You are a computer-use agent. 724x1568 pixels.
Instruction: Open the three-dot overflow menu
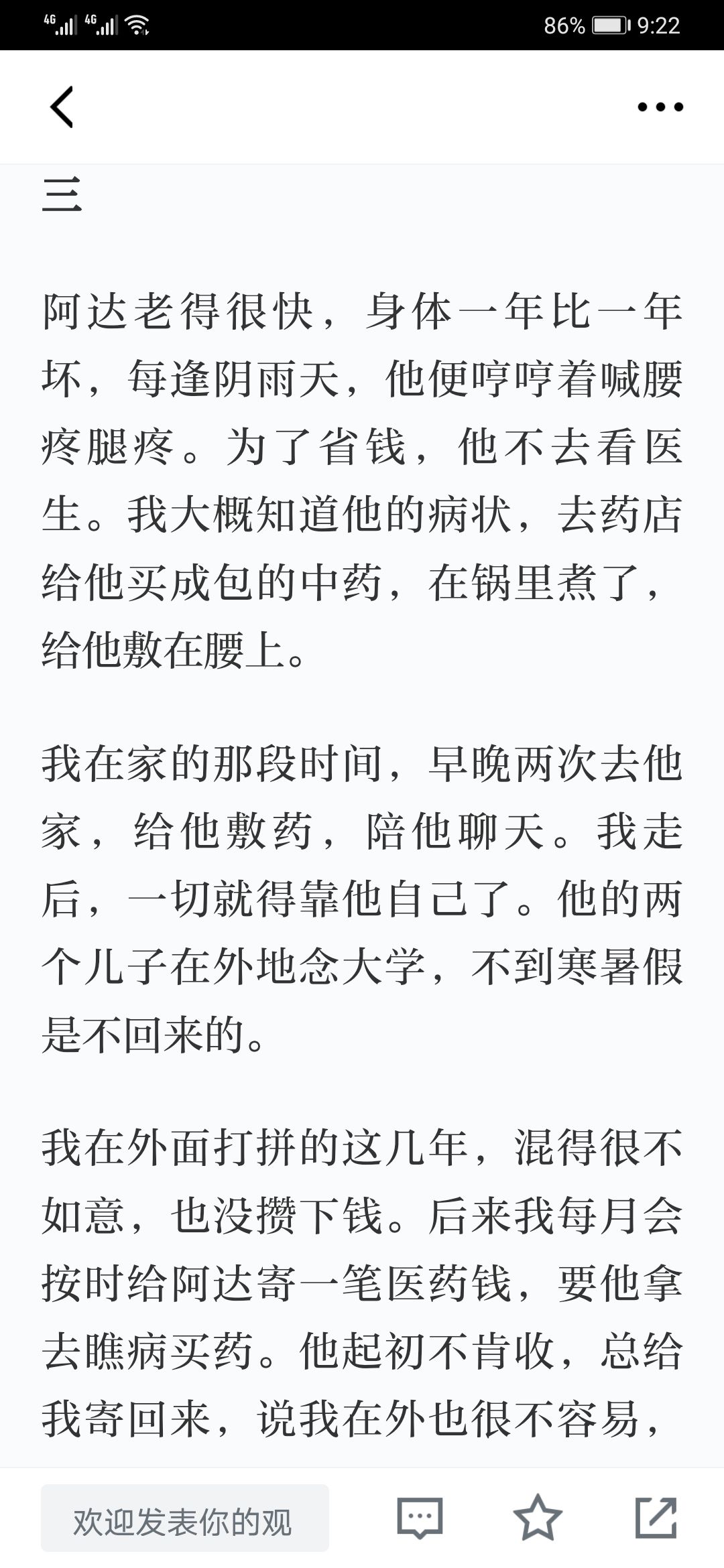click(660, 107)
